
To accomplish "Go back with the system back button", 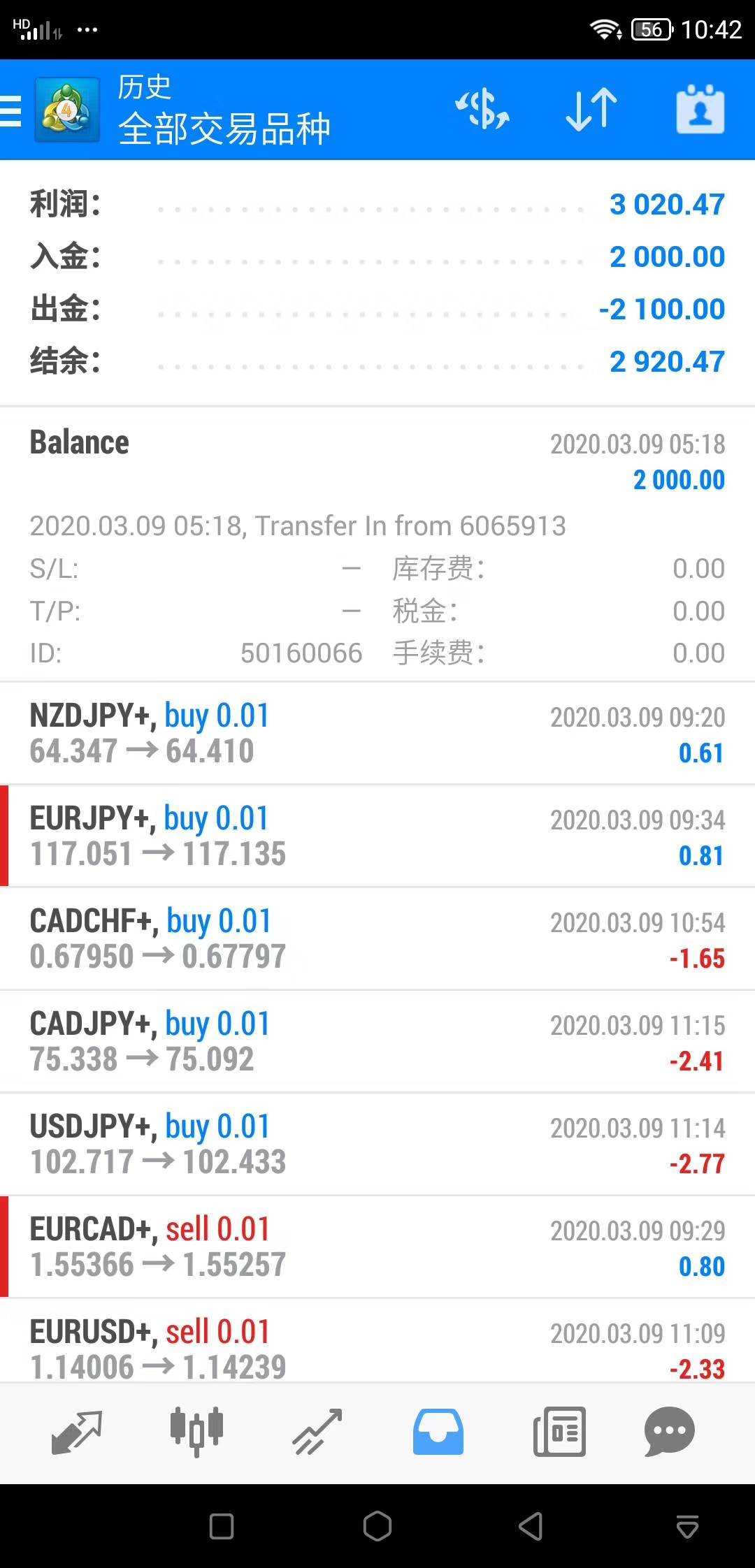I will click(531, 1526).
